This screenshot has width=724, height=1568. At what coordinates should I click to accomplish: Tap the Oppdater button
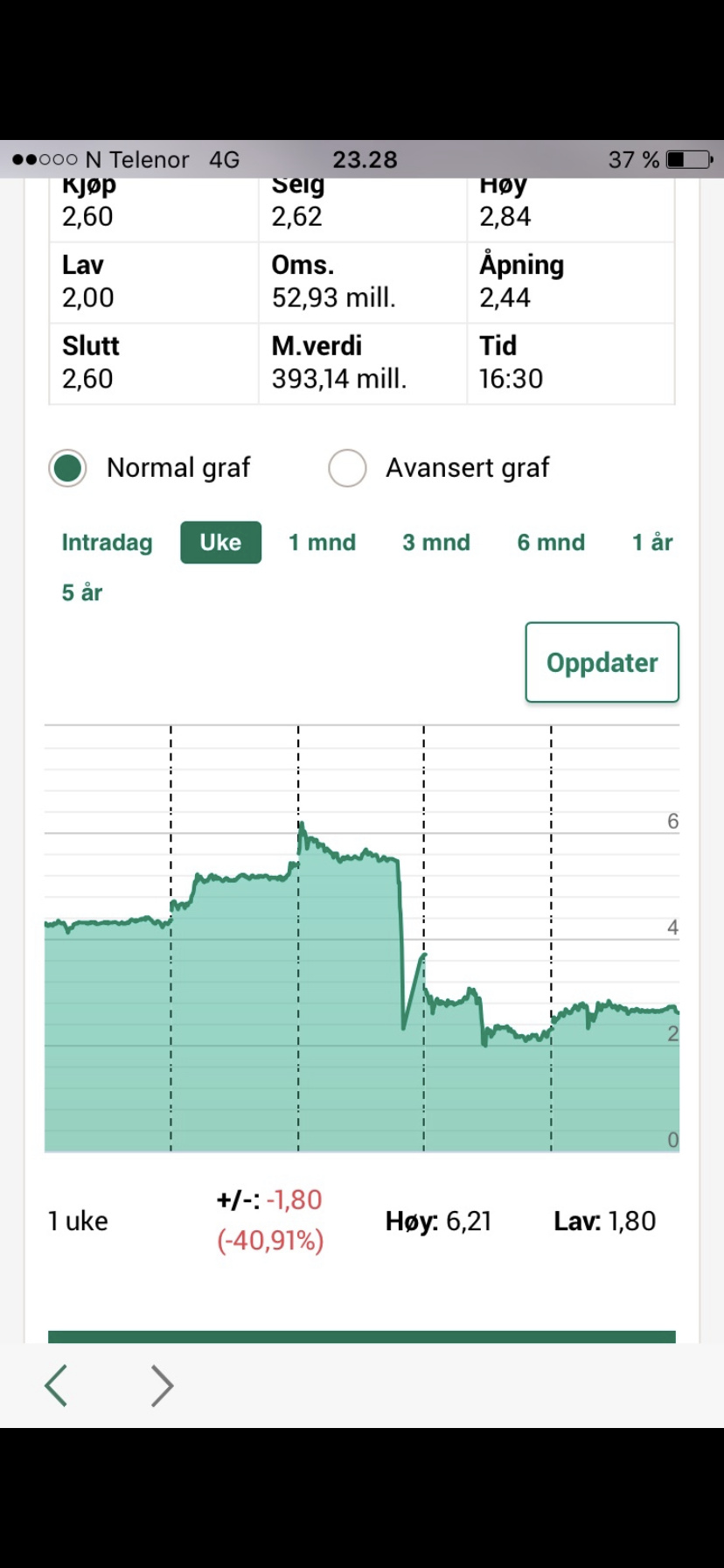coord(602,662)
